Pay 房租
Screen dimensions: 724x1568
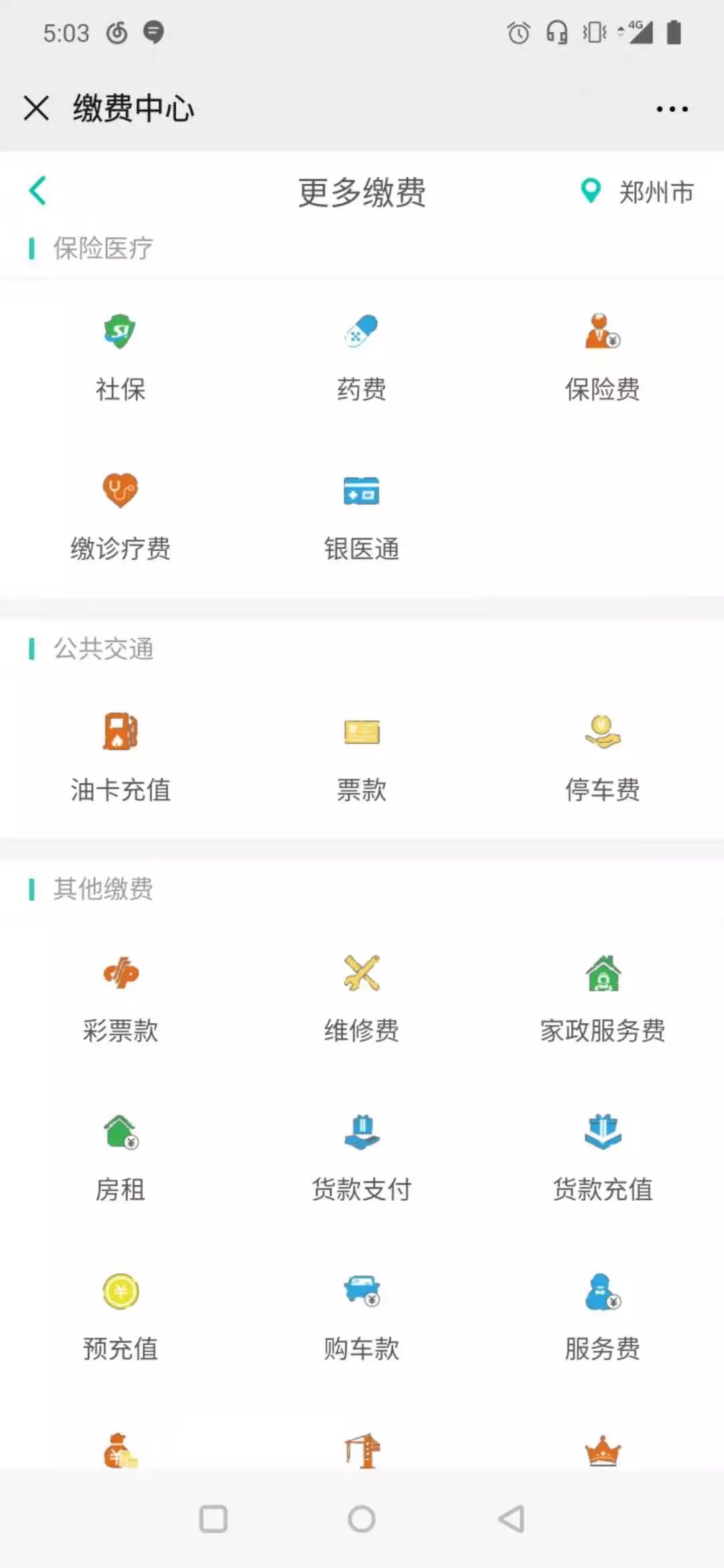point(121,1159)
